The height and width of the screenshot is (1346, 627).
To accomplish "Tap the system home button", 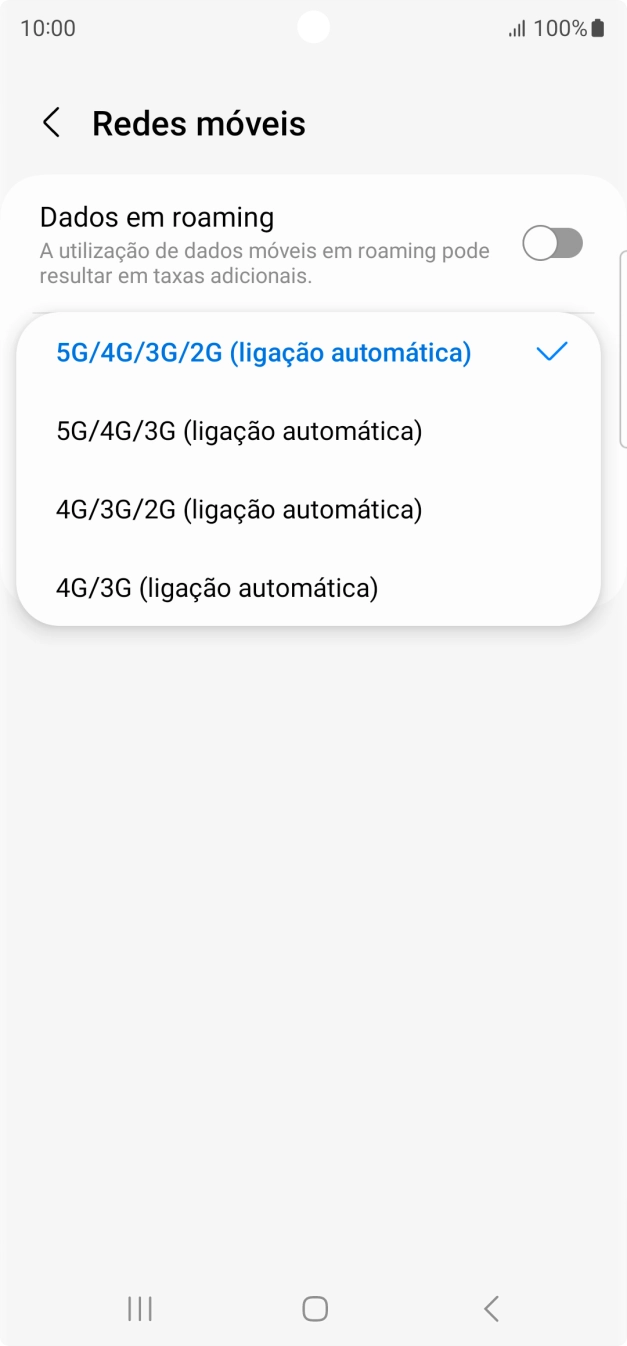I will 315,1308.
